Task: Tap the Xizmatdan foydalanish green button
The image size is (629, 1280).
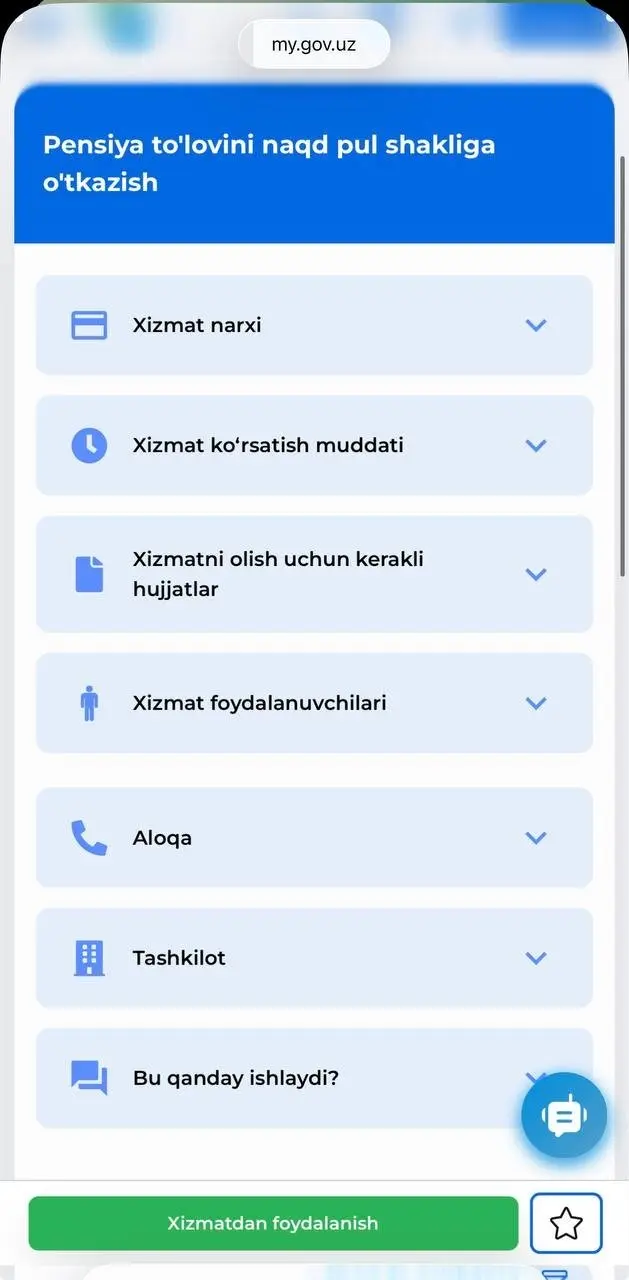Action: tap(273, 1223)
